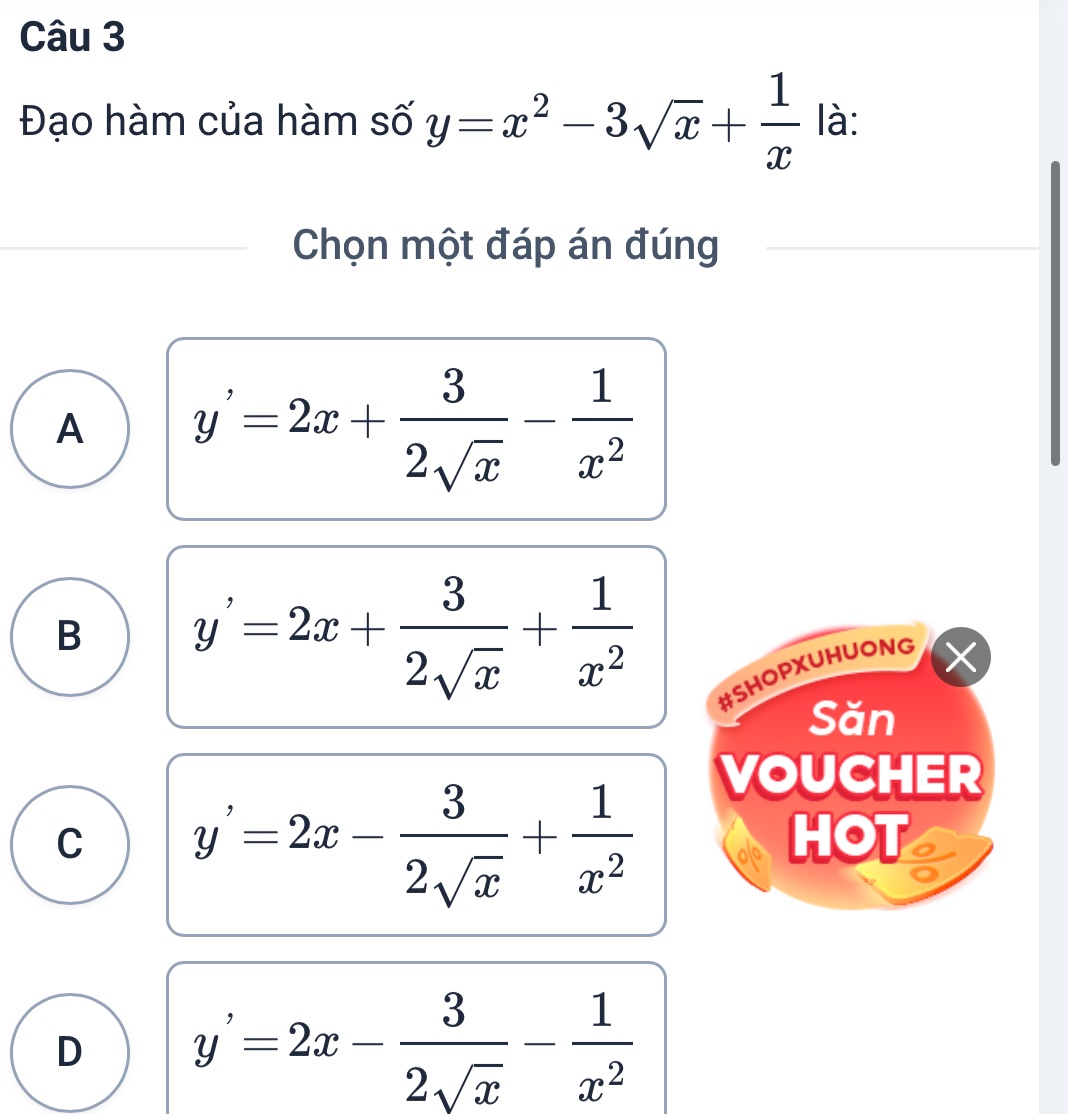Select answer choice D
Screen dimensions: 1068x1114
70,1053
